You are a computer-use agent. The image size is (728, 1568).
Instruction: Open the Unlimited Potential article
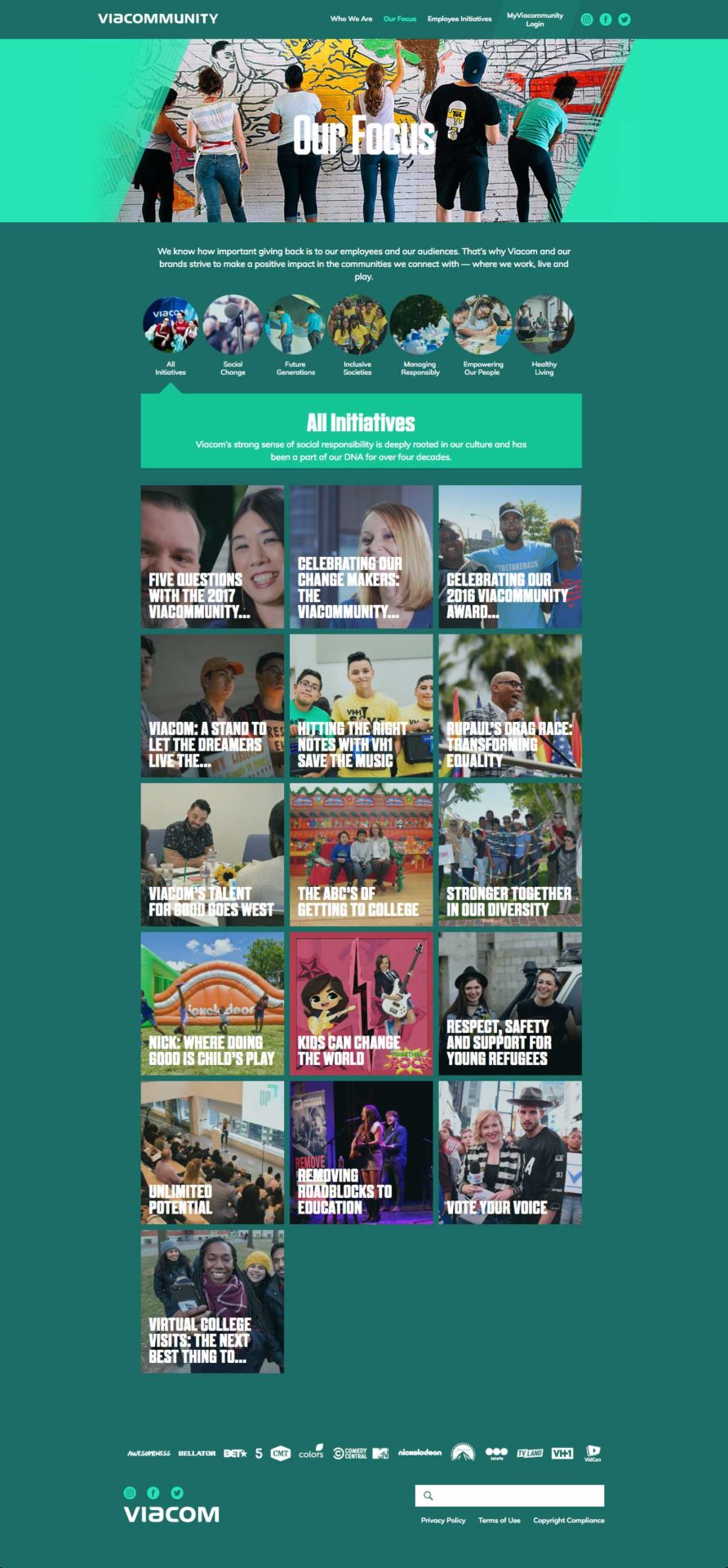coord(212,1152)
